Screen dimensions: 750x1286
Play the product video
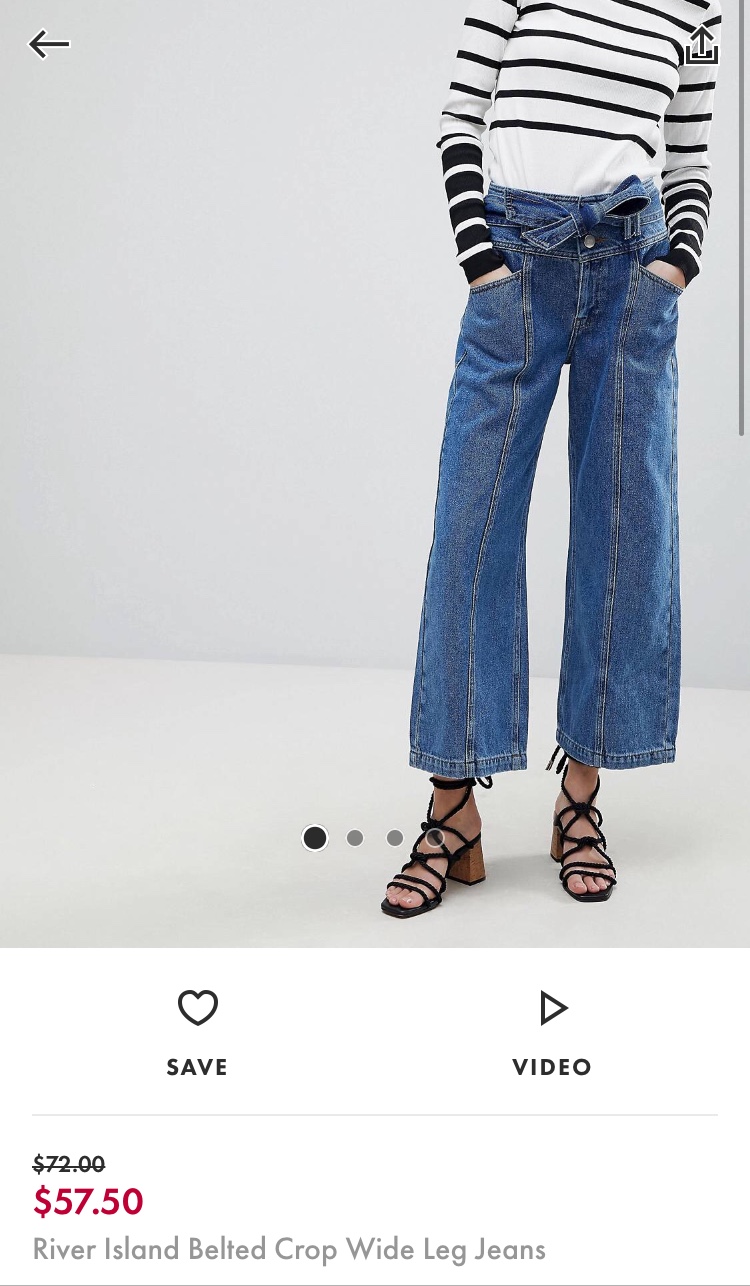[552, 1030]
